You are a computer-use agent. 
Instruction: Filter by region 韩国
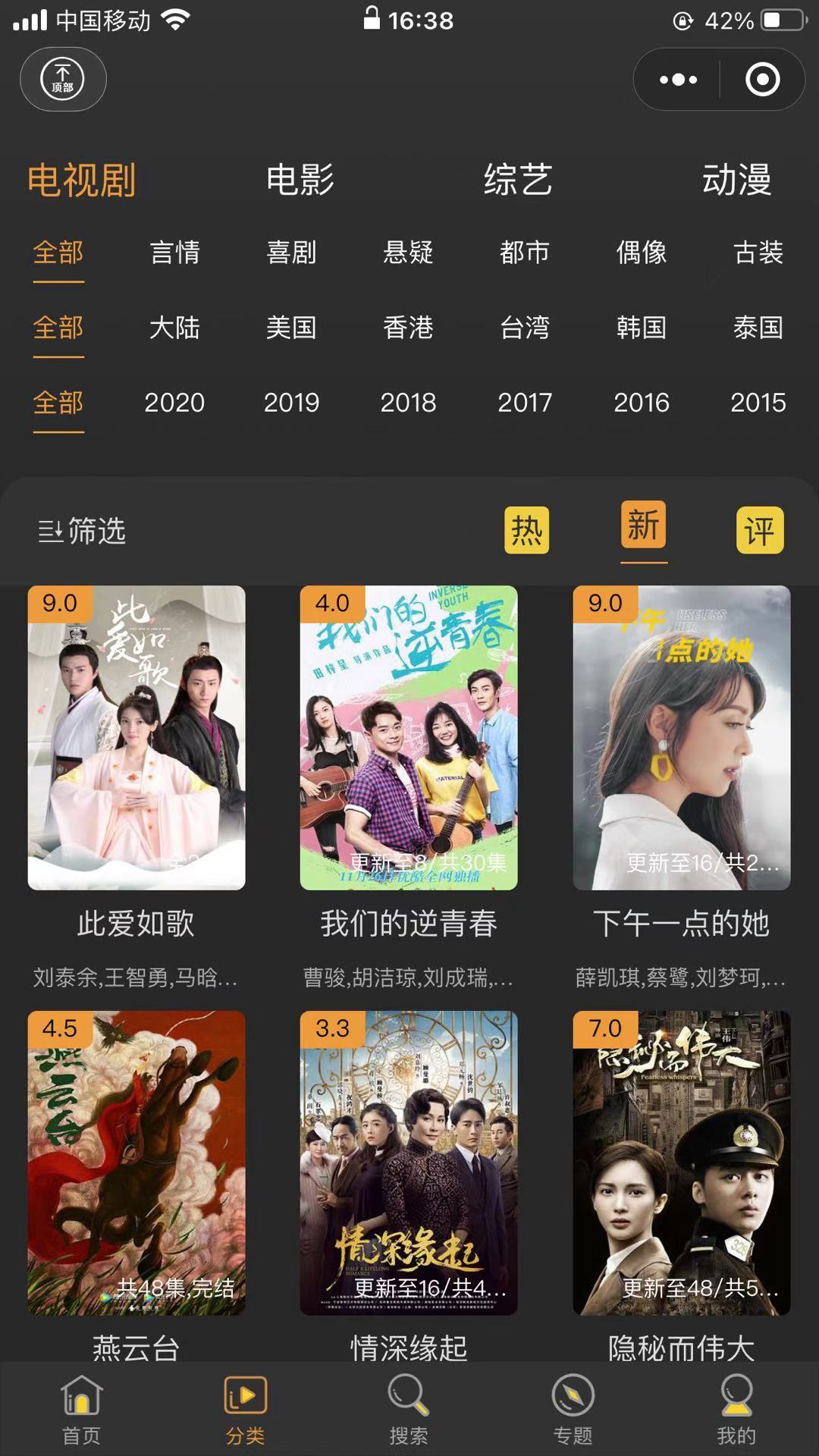tap(642, 327)
